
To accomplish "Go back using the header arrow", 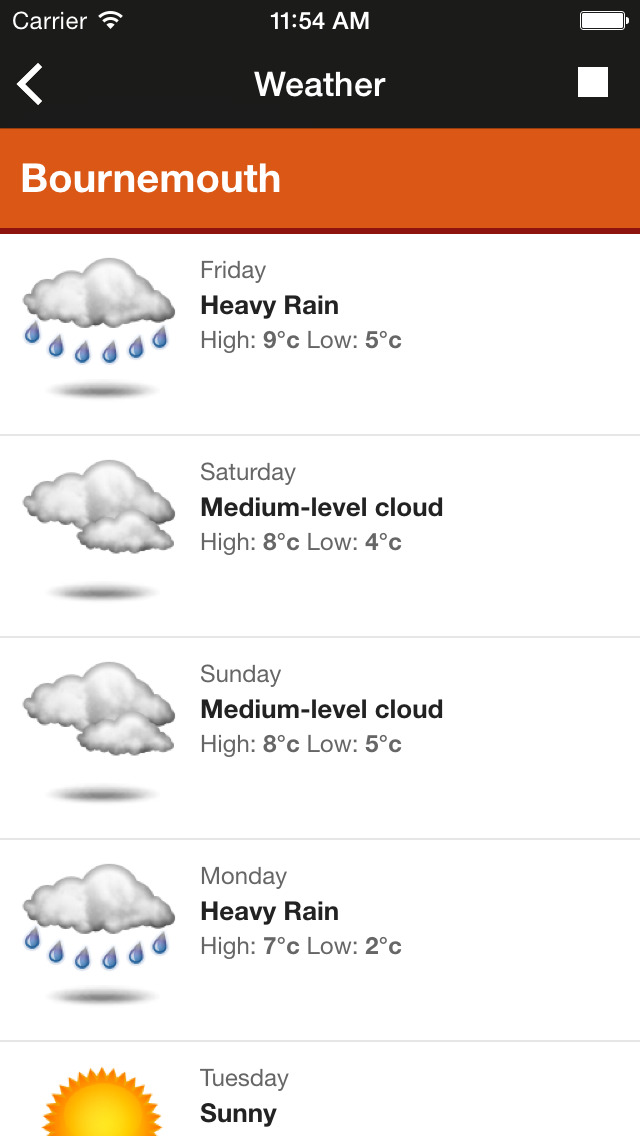I will [x=30, y=84].
